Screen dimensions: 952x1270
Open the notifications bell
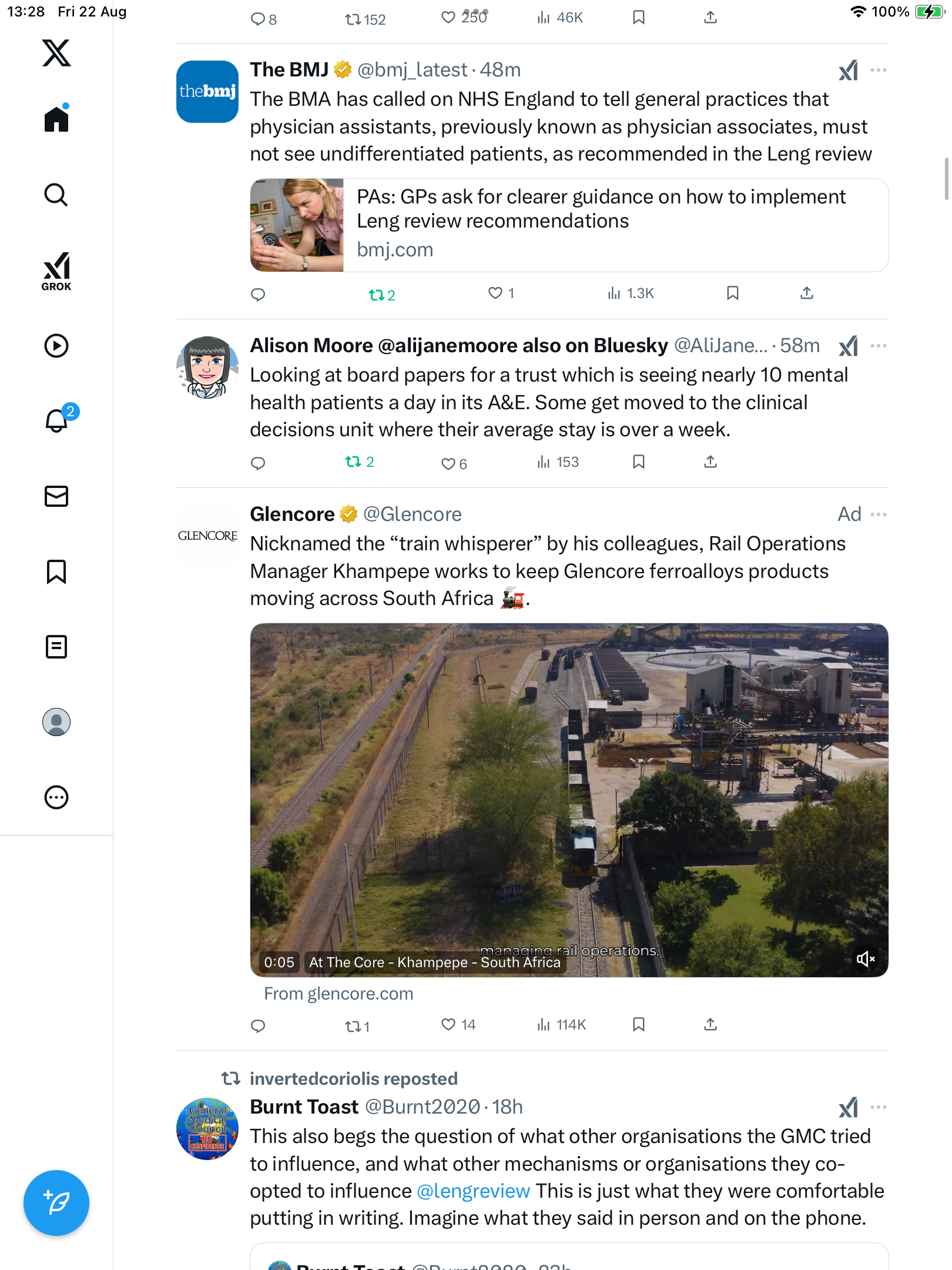pyautogui.click(x=56, y=420)
